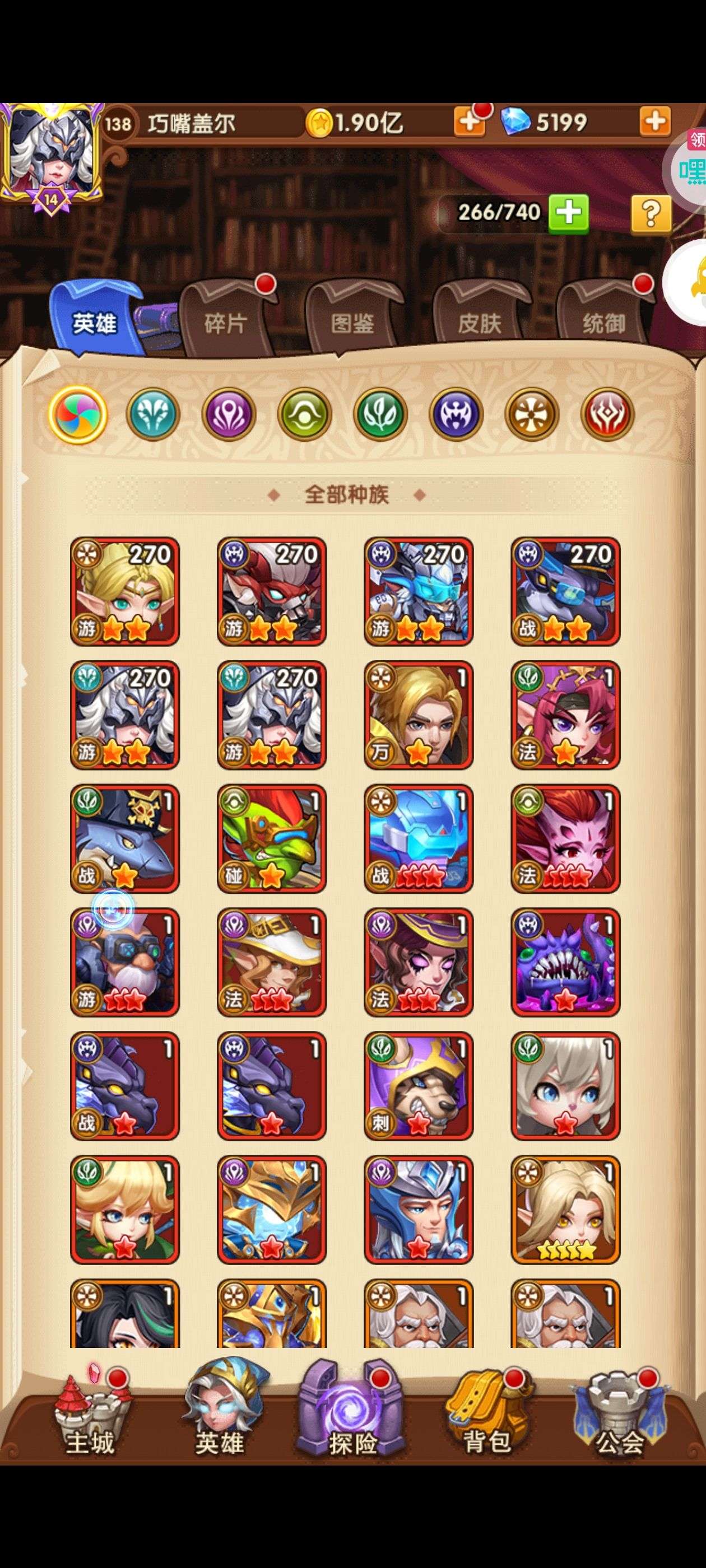Image resolution: width=706 pixels, height=1568 pixels.
Task: Select the rainbow all-races filter
Action: point(78,414)
